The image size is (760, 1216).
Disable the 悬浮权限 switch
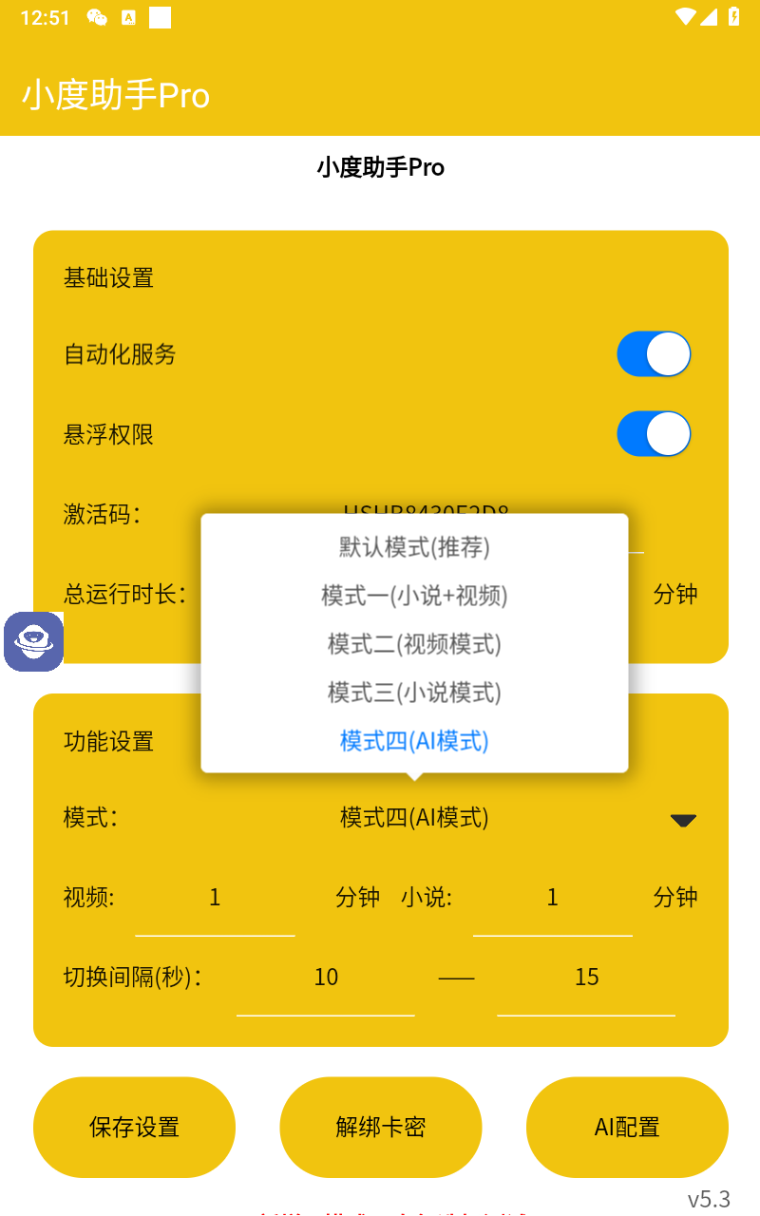tap(654, 434)
